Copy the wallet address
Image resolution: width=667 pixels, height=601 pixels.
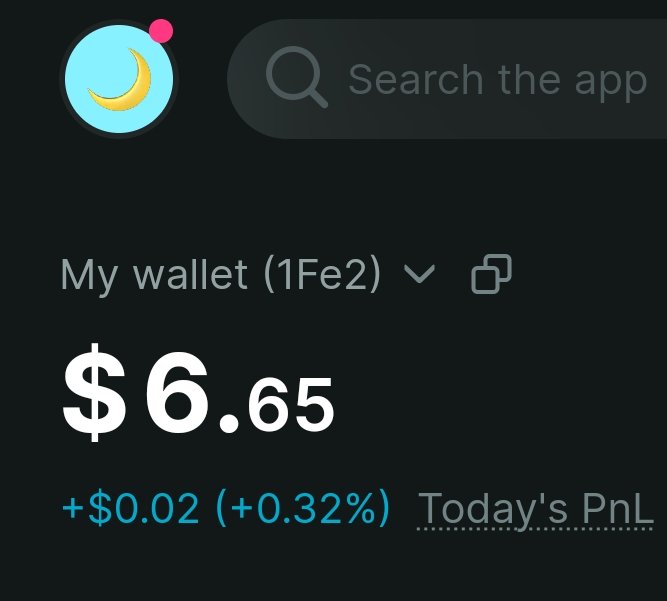tap(491, 274)
